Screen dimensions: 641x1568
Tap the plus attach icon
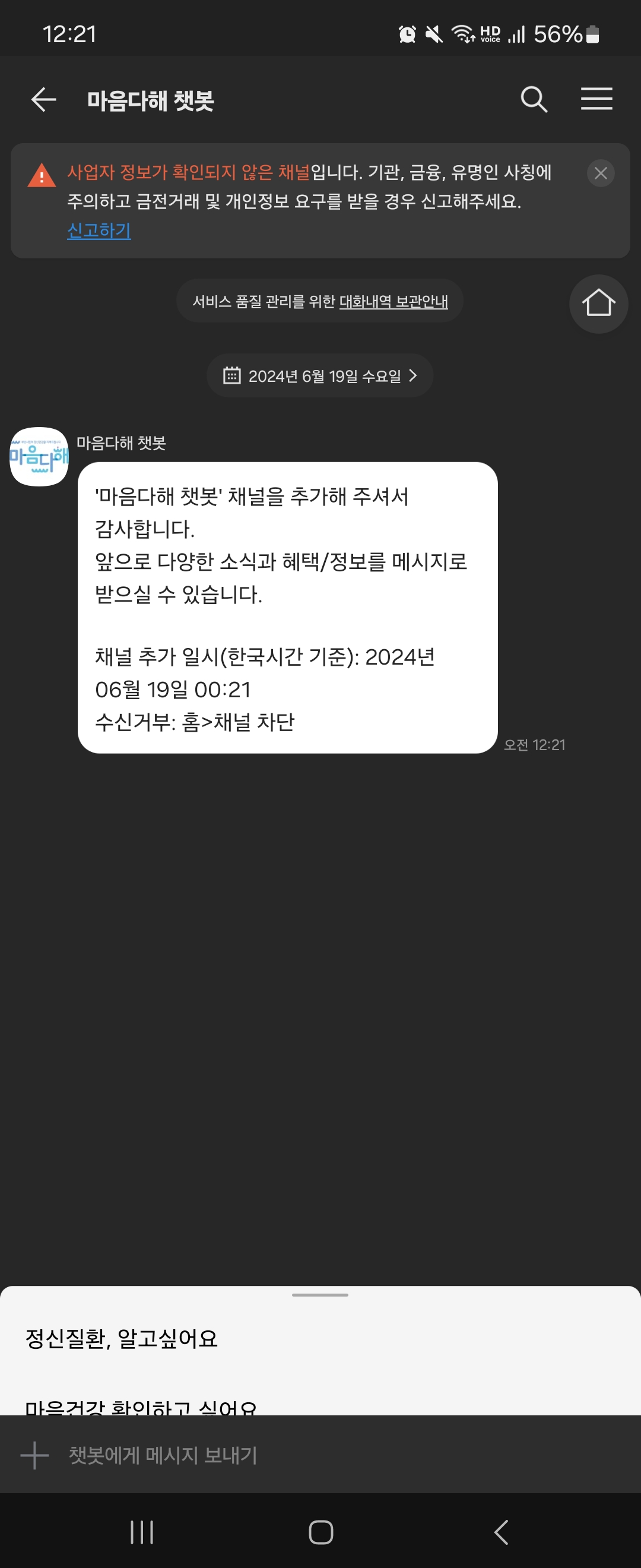click(x=34, y=1455)
